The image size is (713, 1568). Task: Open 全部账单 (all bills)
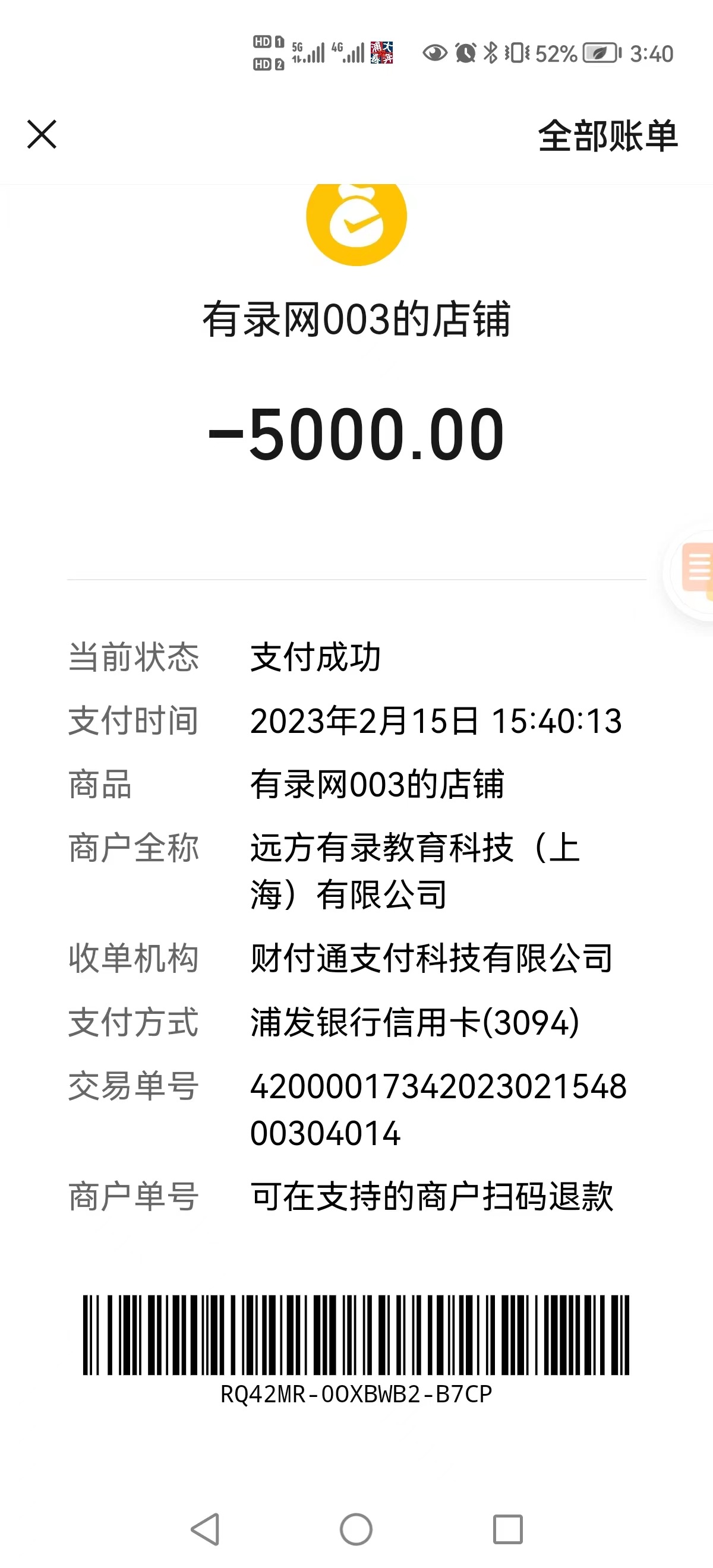(x=607, y=136)
